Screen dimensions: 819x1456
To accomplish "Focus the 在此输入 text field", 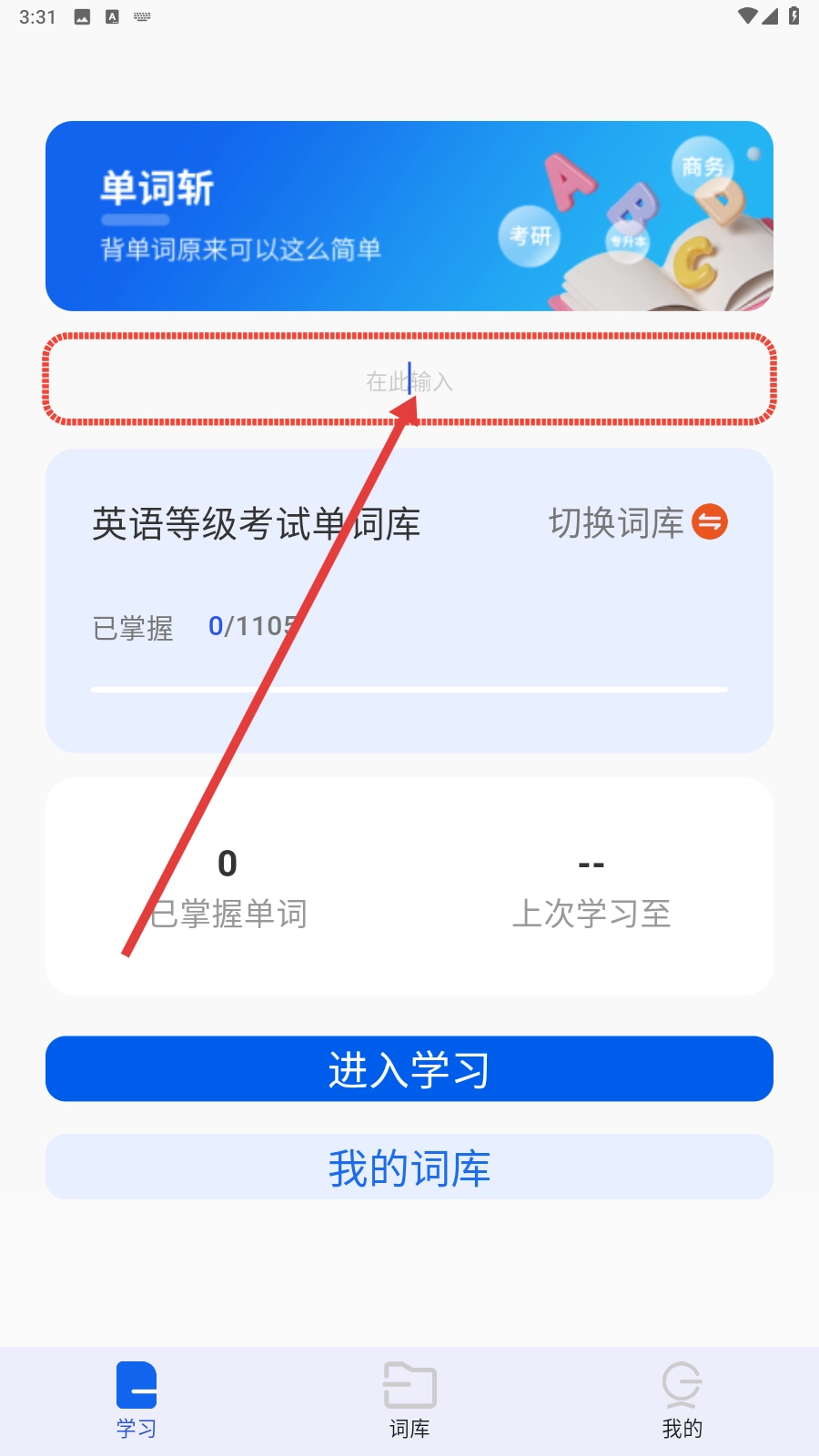I will [x=409, y=380].
